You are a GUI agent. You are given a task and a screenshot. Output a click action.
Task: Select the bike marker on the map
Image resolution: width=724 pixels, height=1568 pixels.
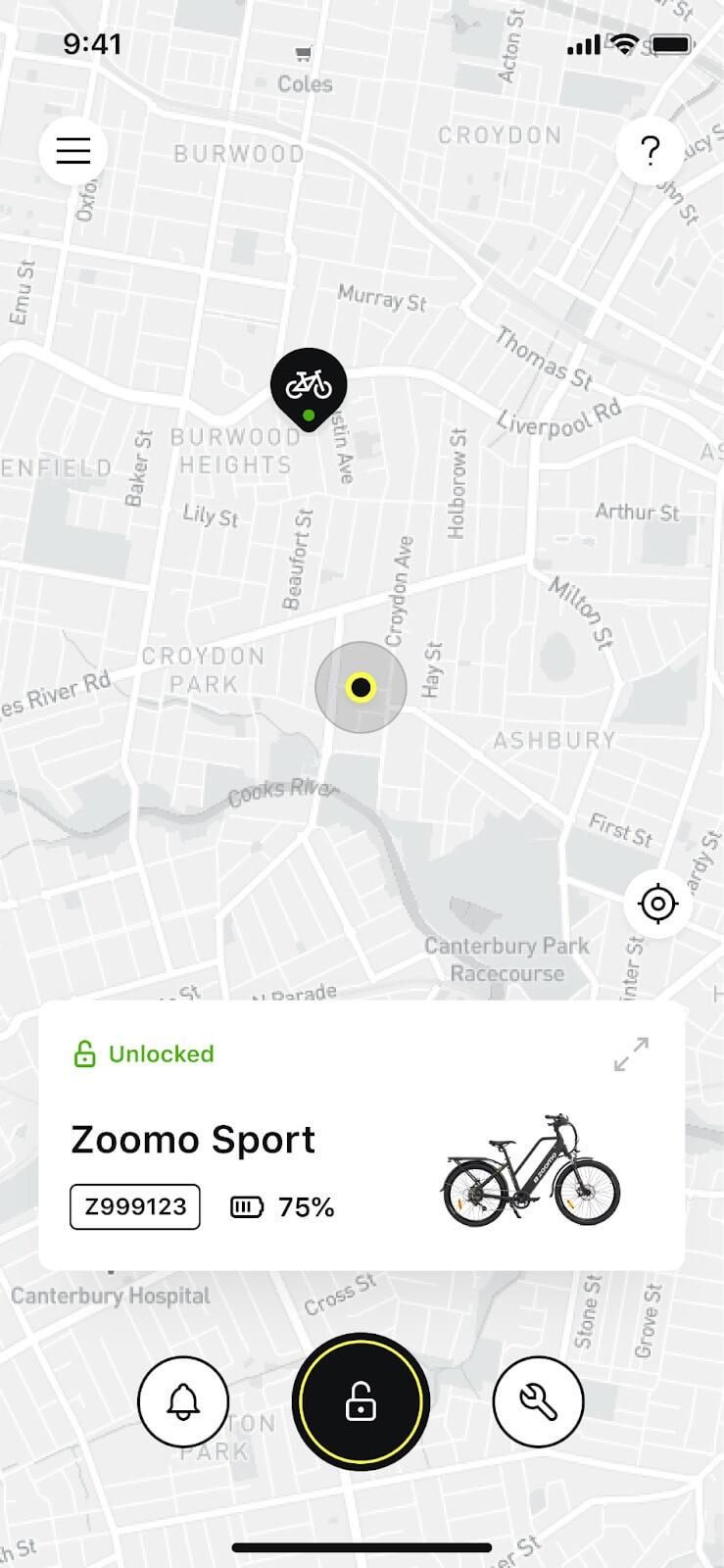[x=308, y=382]
